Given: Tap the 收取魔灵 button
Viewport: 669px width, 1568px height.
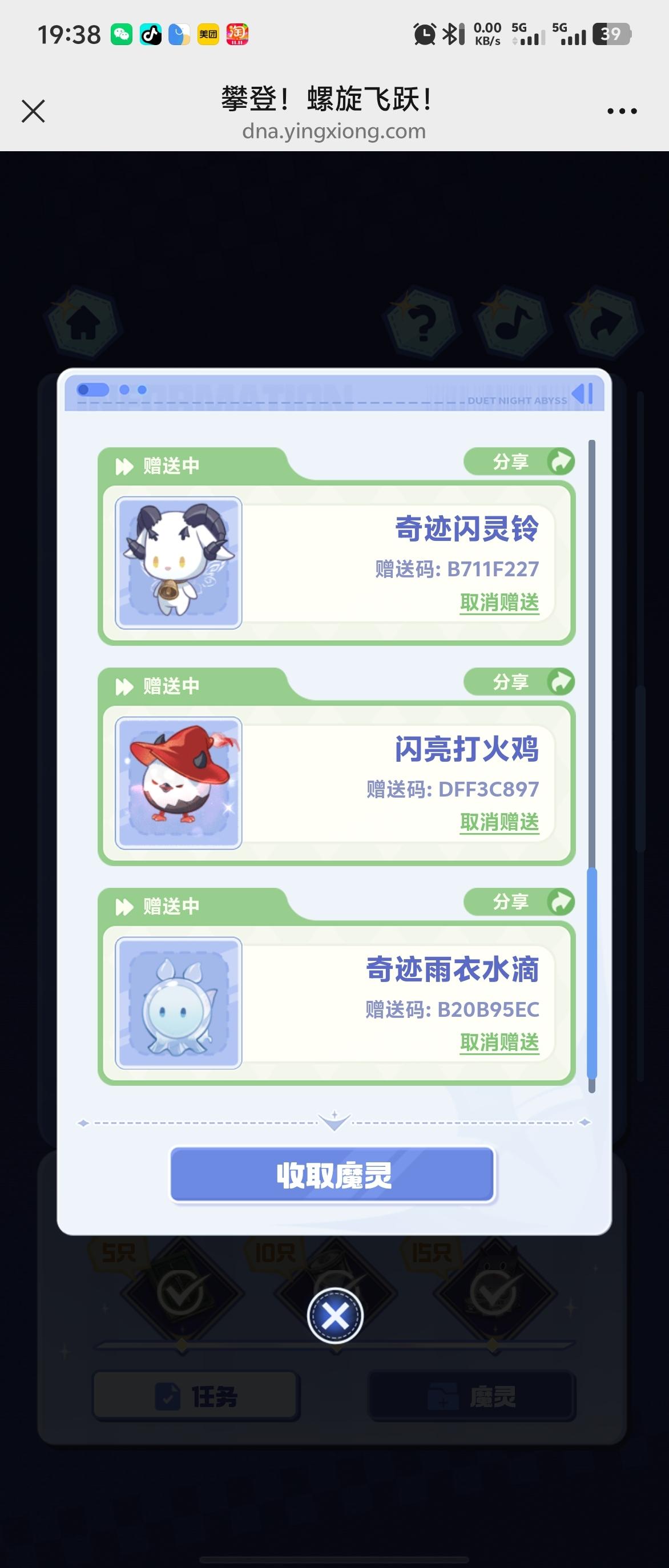Looking at the screenshot, I should tap(332, 1175).
